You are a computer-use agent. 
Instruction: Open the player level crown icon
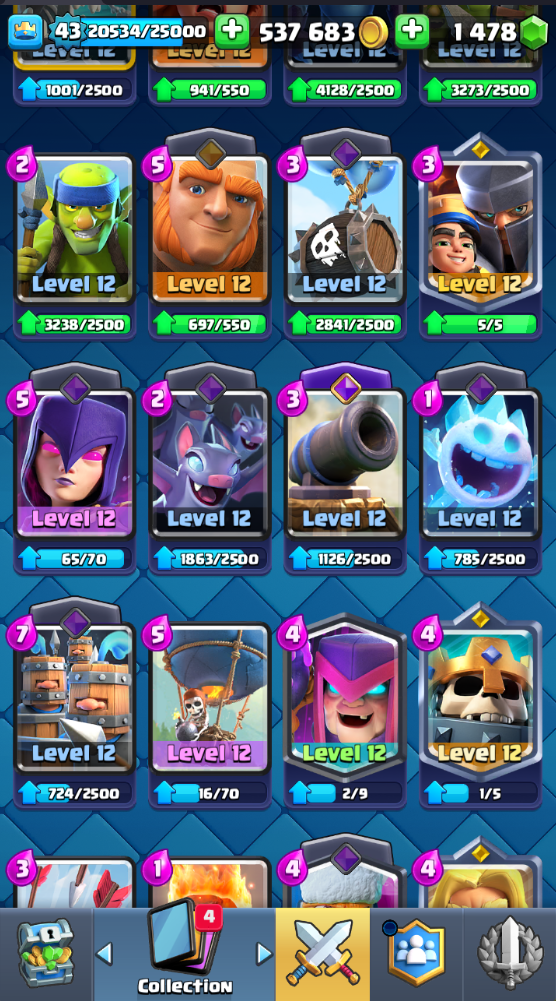tap(25, 31)
